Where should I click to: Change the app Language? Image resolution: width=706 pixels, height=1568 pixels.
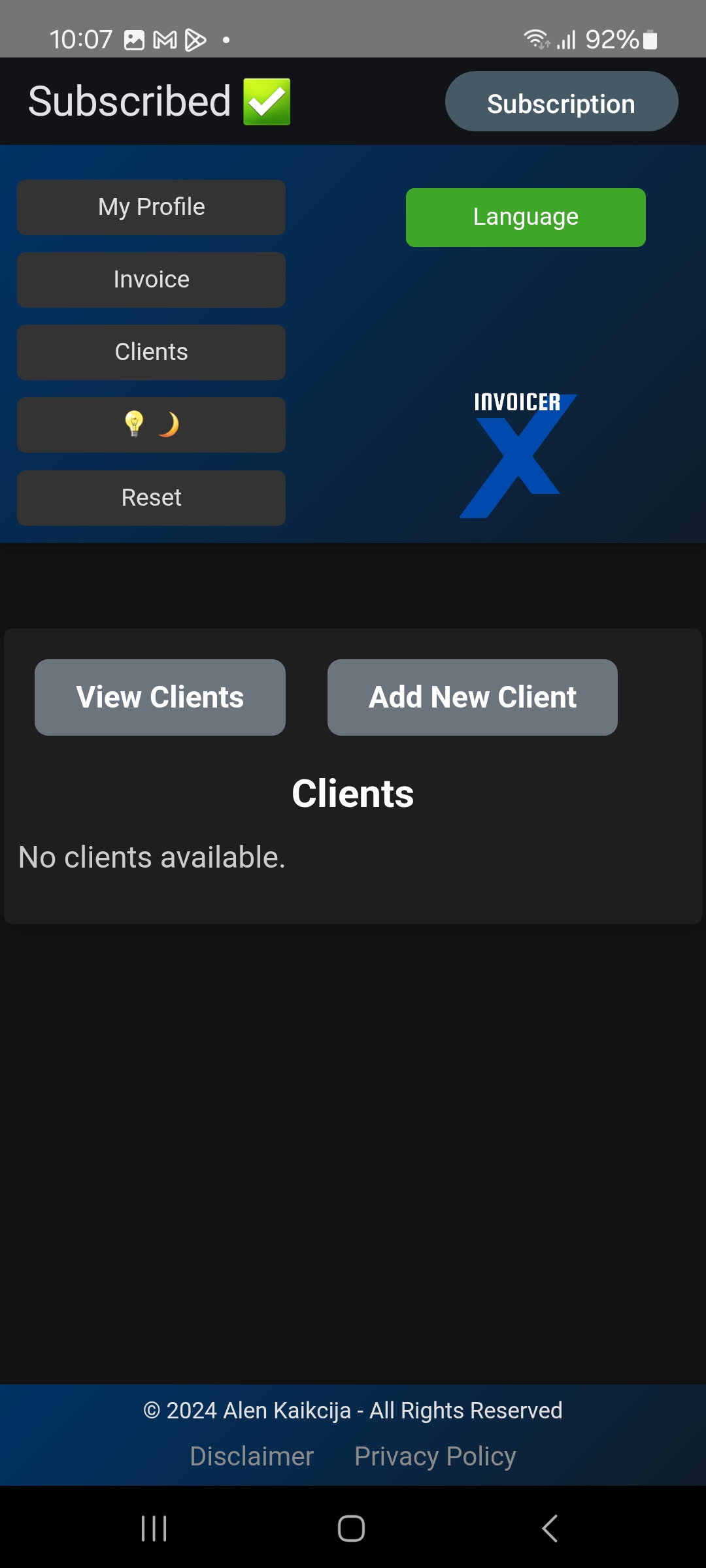[526, 218]
